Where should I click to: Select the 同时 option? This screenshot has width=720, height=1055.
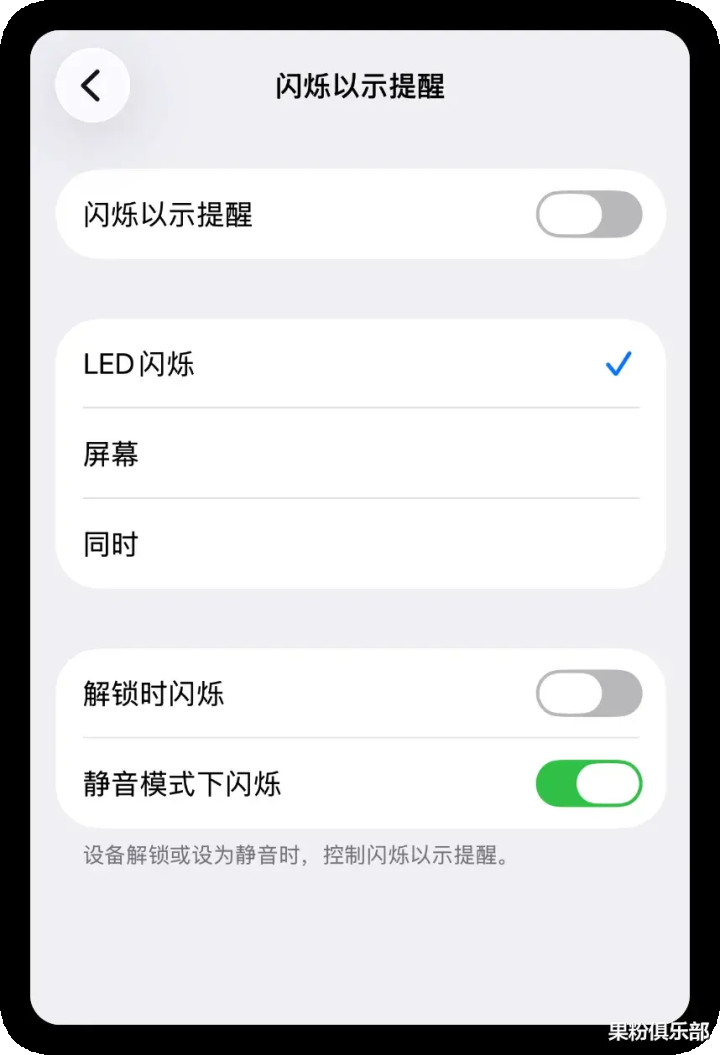coord(360,545)
